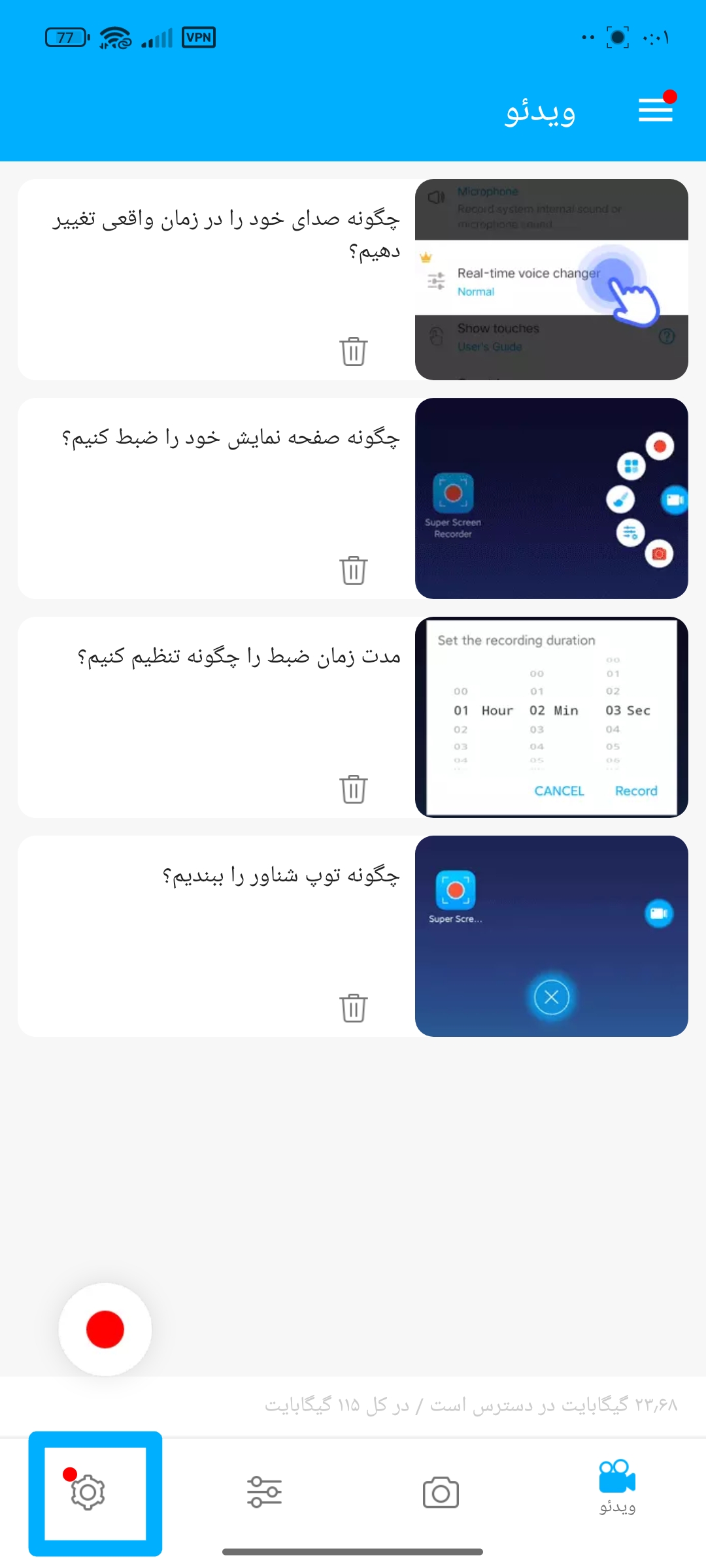Open the tools sliders tab
Image resolution: width=706 pixels, height=1568 pixels.
265,1493
